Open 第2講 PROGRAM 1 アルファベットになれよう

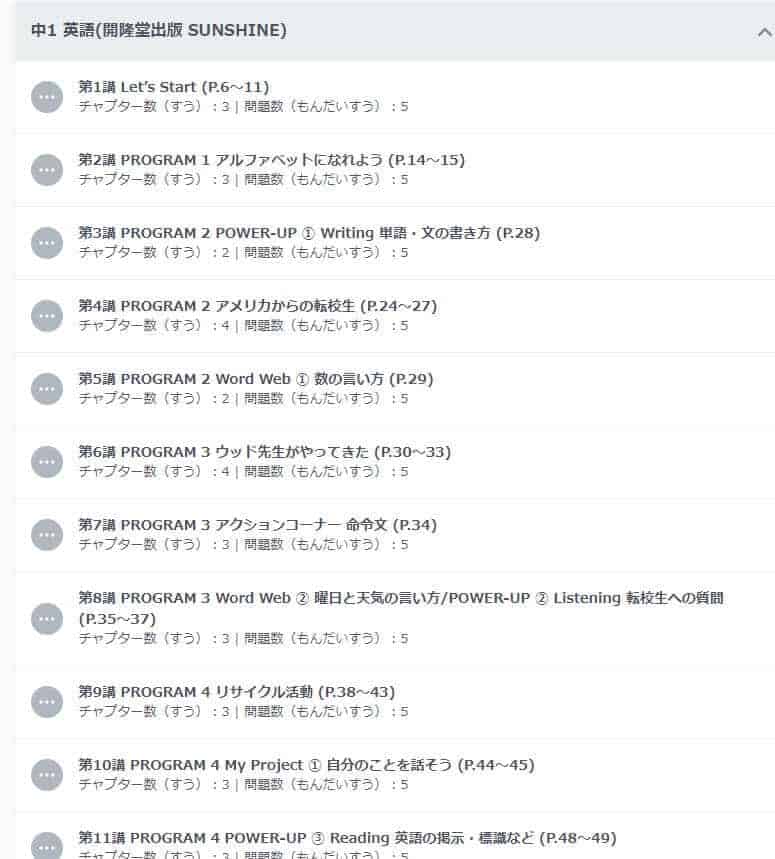click(271, 160)
